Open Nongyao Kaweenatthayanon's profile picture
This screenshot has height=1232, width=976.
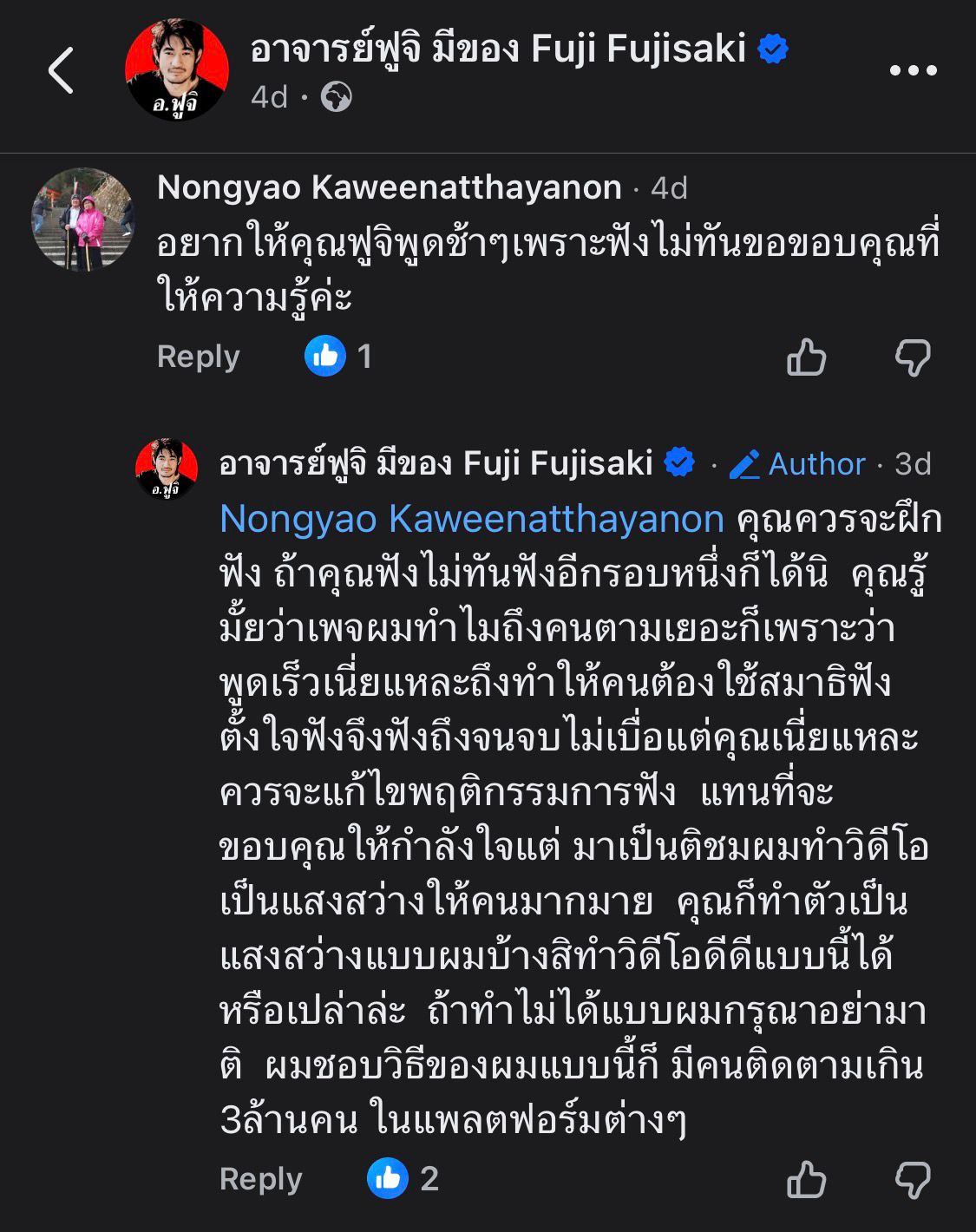click(x=83, y=220)
